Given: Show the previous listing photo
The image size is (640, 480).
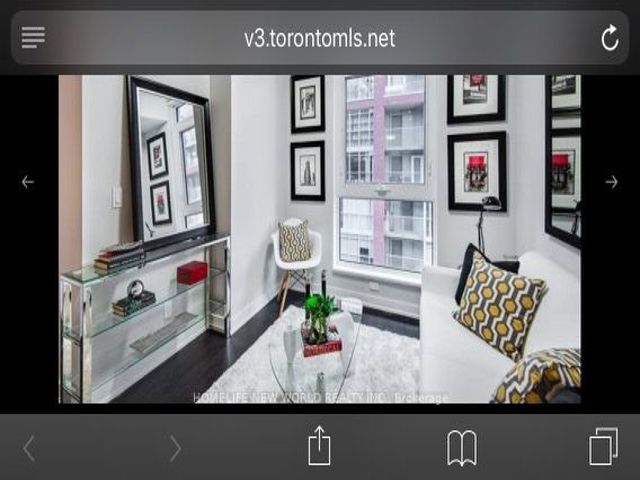Looking at the screenshot, I should point(28,182).
